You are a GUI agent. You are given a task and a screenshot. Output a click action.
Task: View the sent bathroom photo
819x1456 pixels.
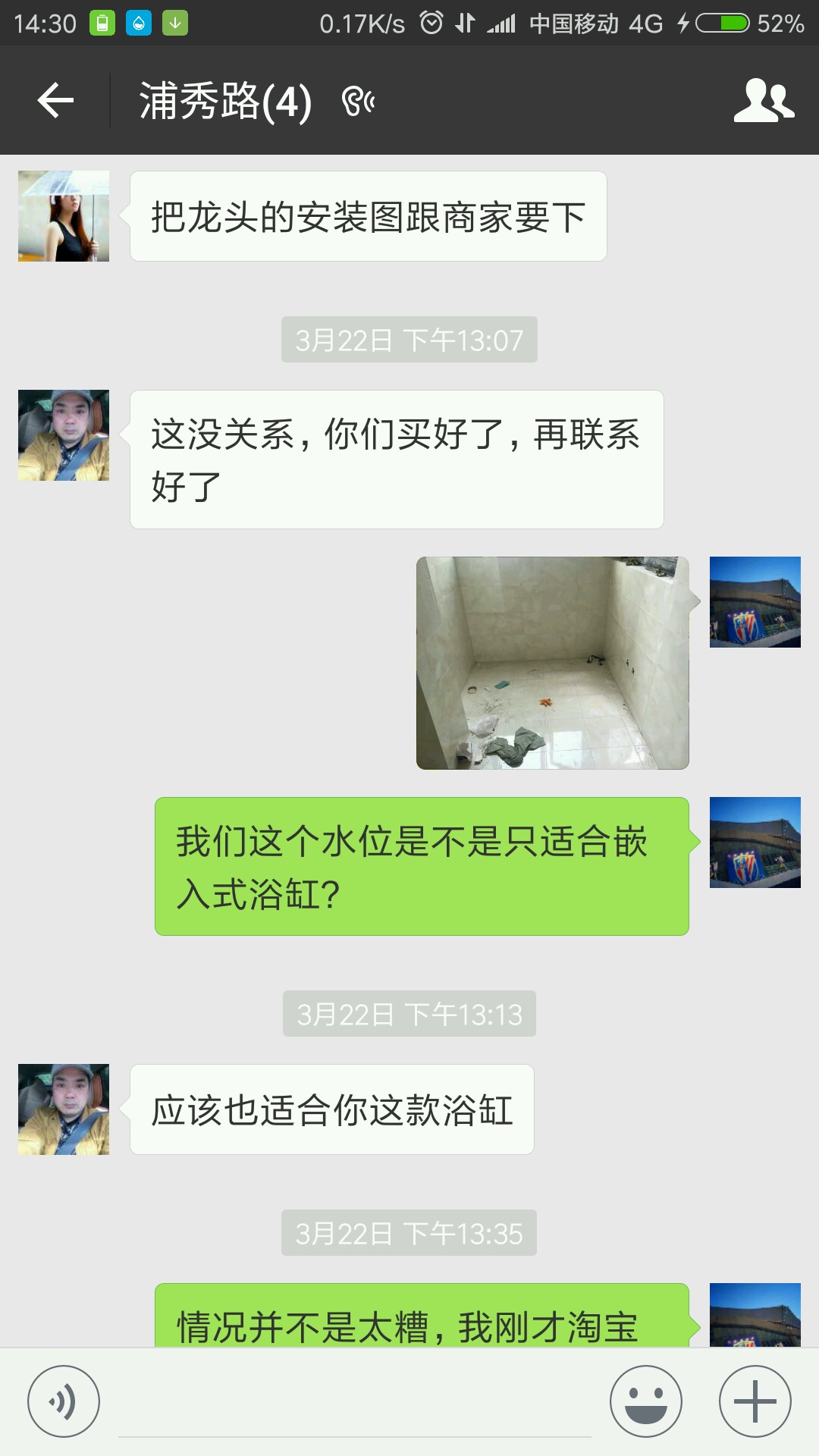tap(553, 664)
